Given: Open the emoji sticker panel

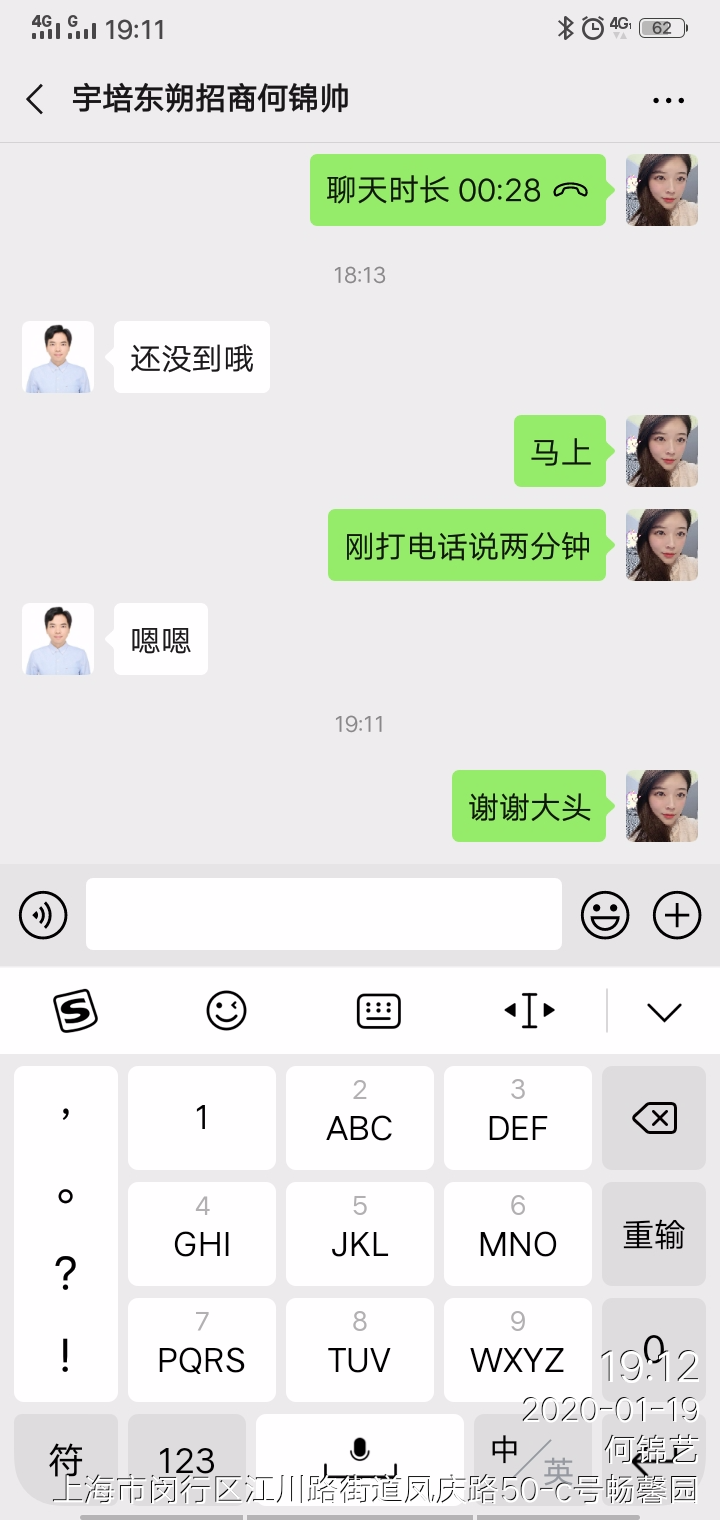Looking at the screenshot, I should 605,915.
